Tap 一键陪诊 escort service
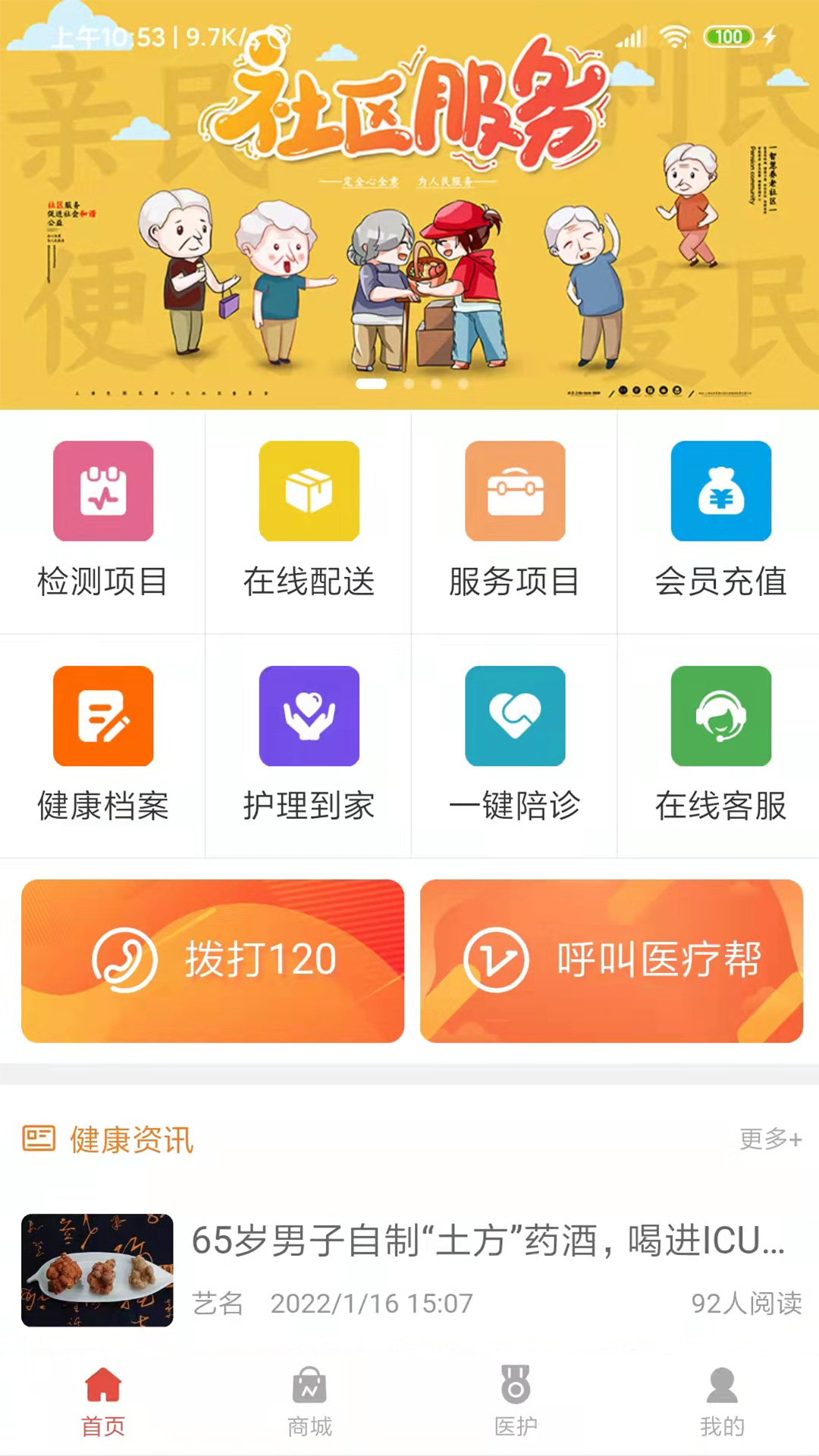Viewport: 819px width, 1456px height. pyautogui.click(x=515, y=746)
